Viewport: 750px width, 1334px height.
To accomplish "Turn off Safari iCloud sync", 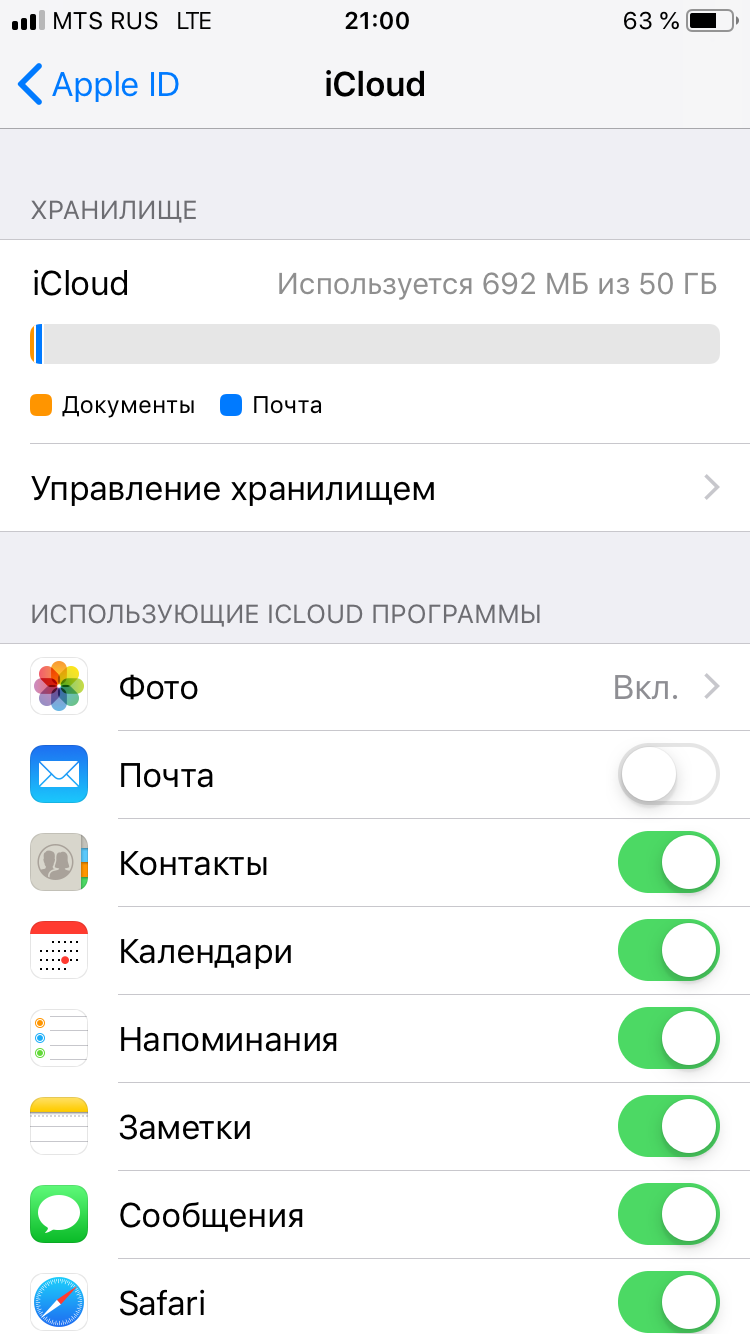I will pyautogui.click(x=668, y=1303).
